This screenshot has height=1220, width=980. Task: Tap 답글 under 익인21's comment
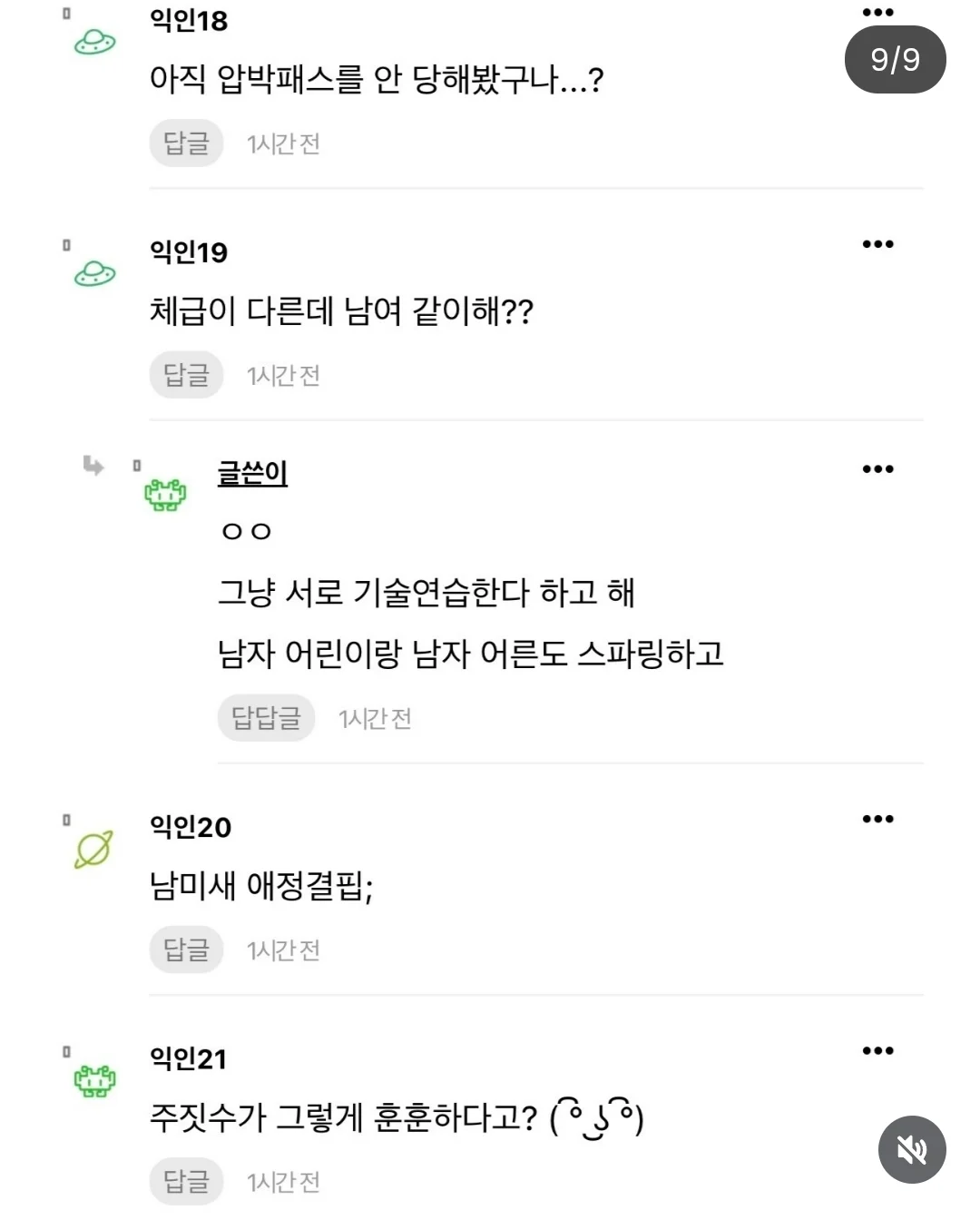[x=185, y=1181]
